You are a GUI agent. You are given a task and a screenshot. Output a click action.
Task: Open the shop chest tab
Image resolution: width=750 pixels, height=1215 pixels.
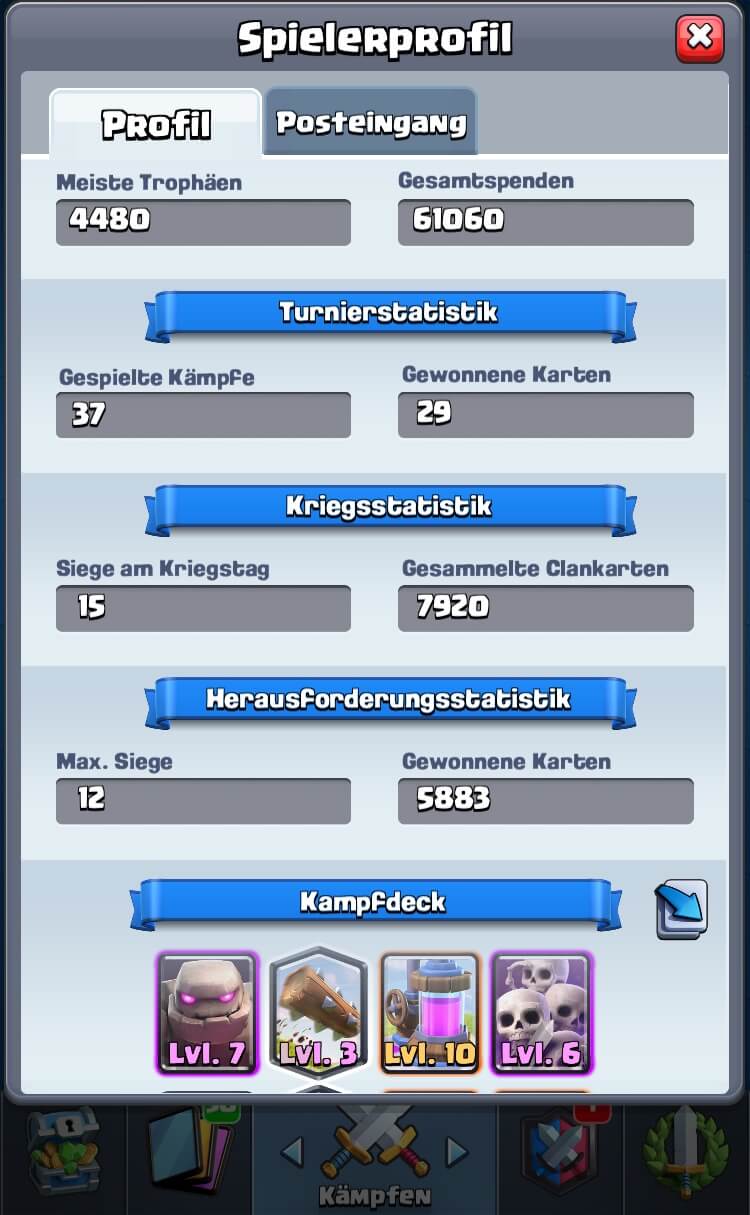click(62, 1155)
